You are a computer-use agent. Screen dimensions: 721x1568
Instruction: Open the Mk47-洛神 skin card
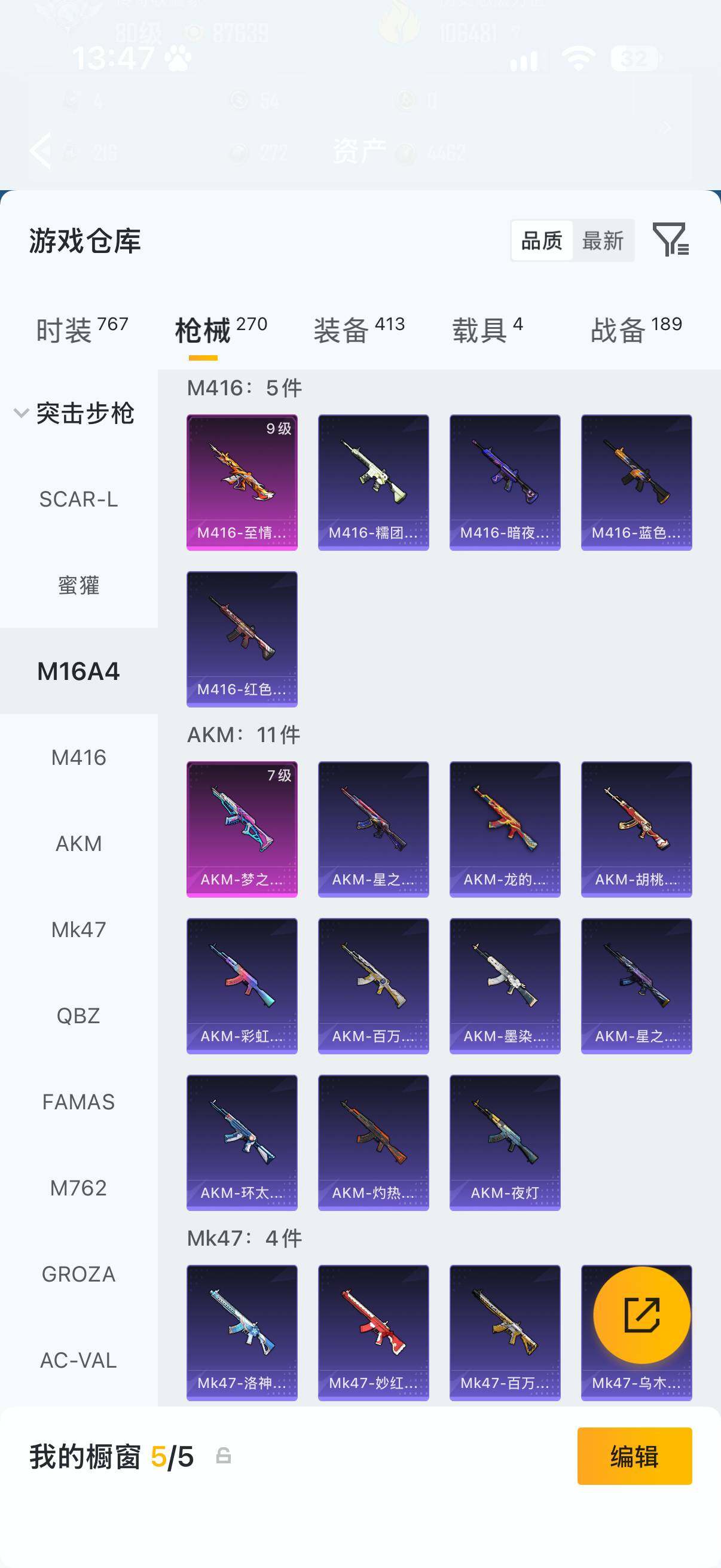[x=242, y=1332]
